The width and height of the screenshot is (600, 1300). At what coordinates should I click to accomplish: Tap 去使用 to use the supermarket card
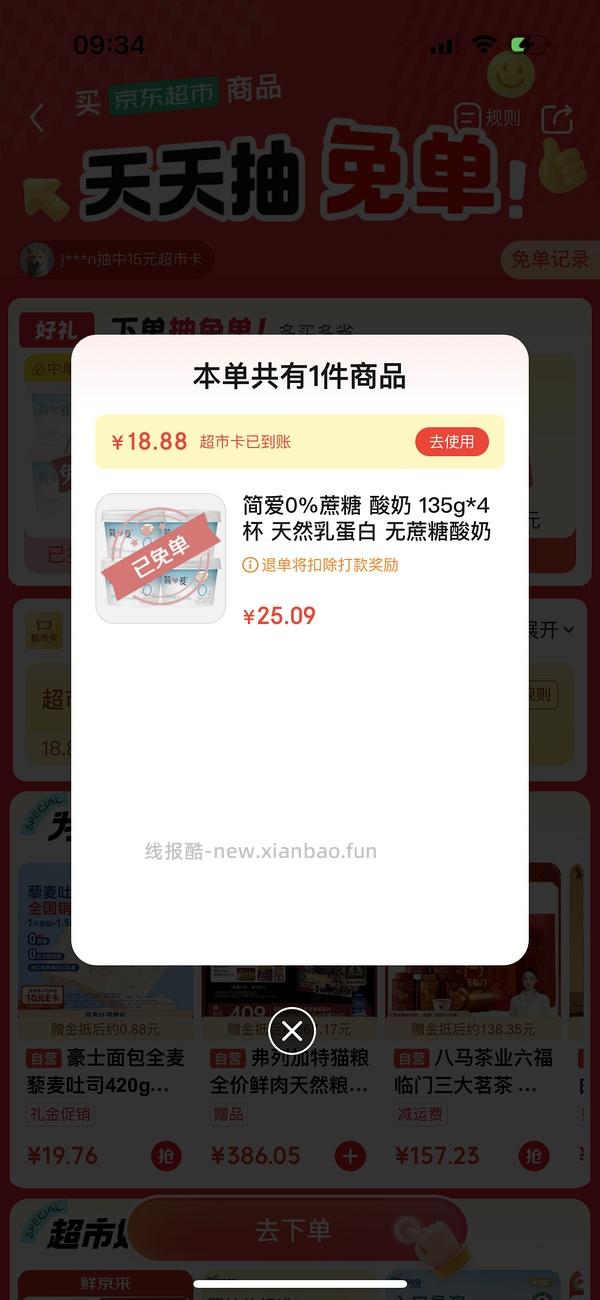(452, 441)
